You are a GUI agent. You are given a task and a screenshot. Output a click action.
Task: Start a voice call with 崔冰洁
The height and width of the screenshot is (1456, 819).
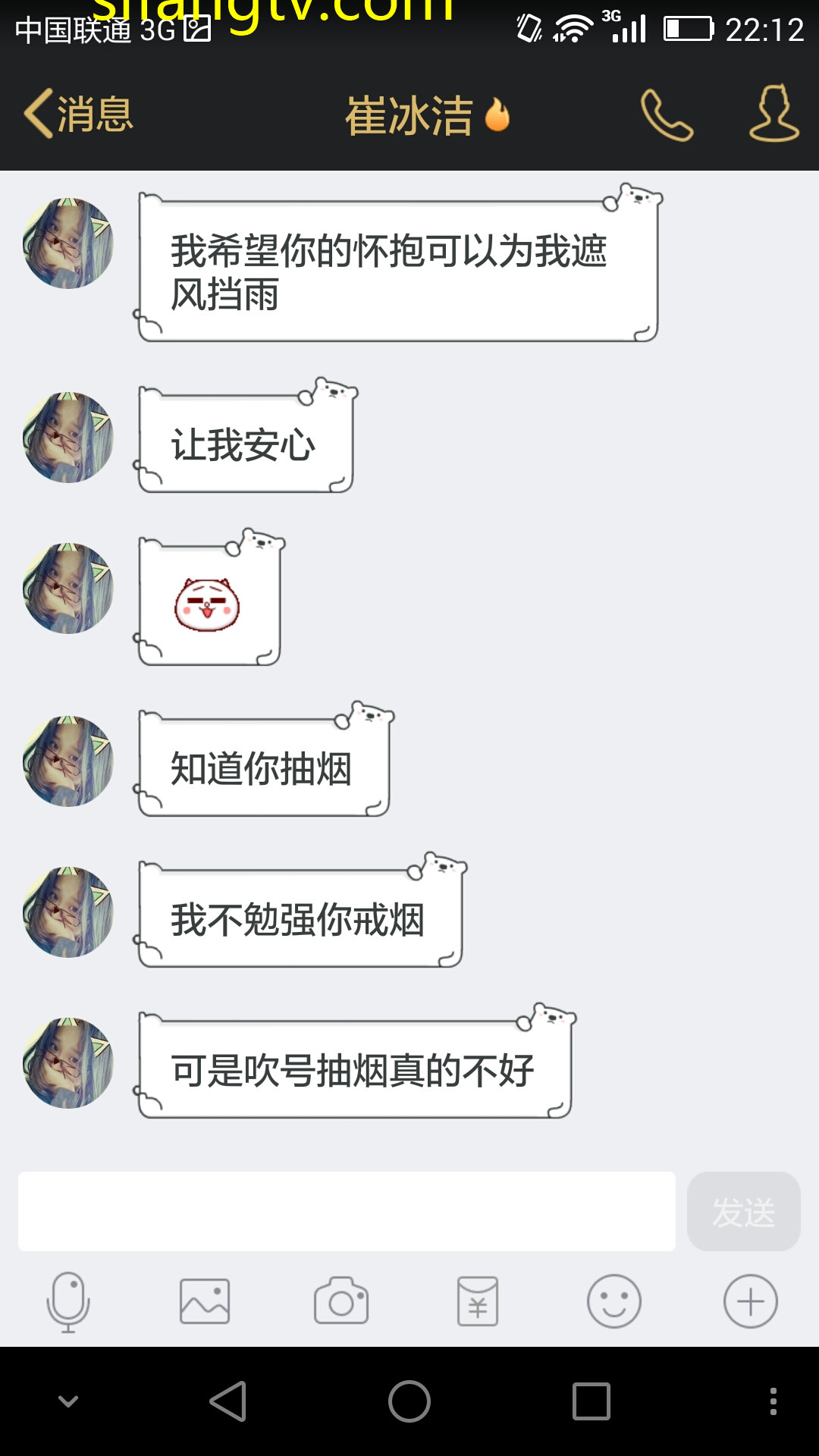667,115
